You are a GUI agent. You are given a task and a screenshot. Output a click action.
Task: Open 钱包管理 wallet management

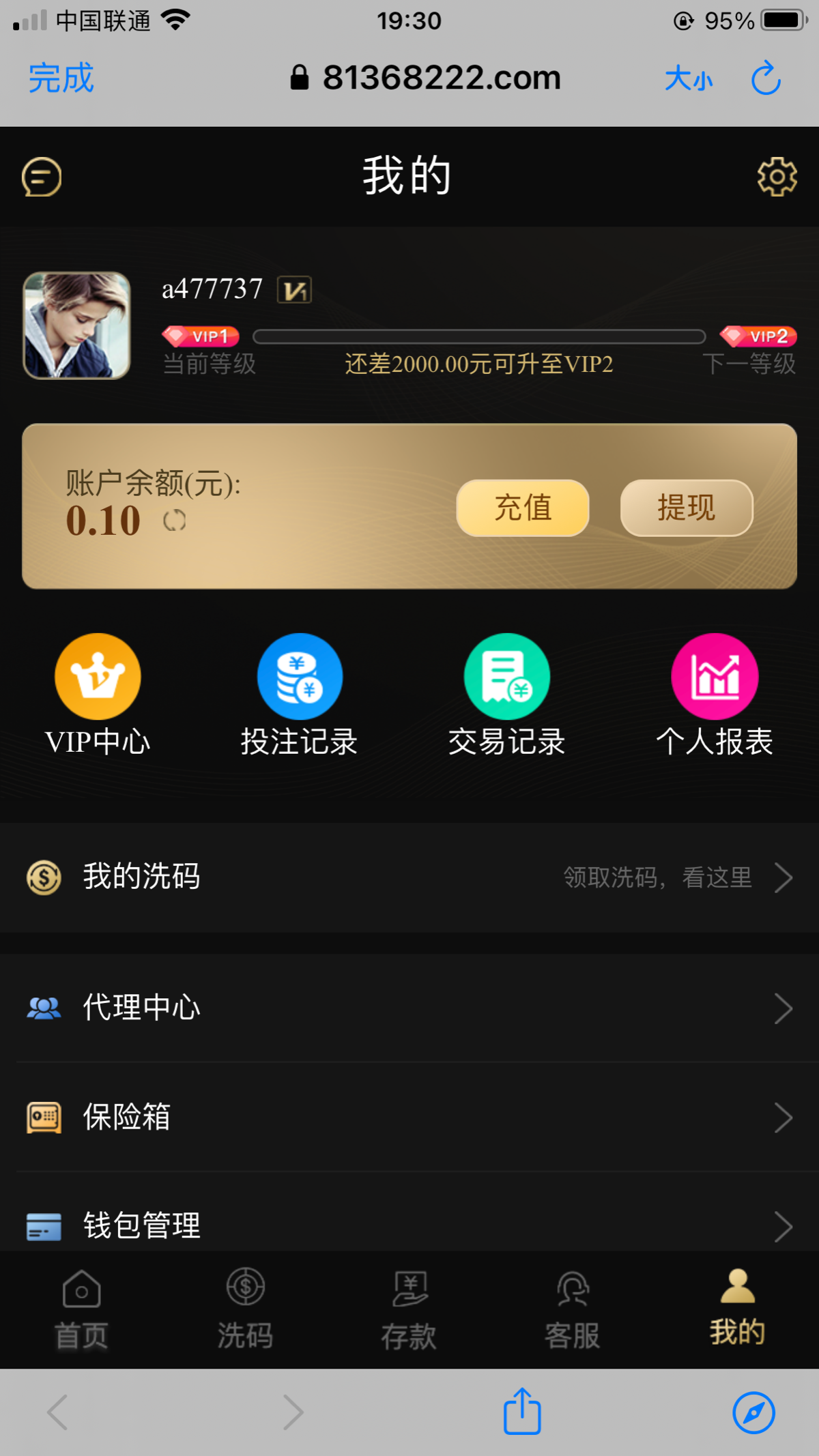[409, 1225]
